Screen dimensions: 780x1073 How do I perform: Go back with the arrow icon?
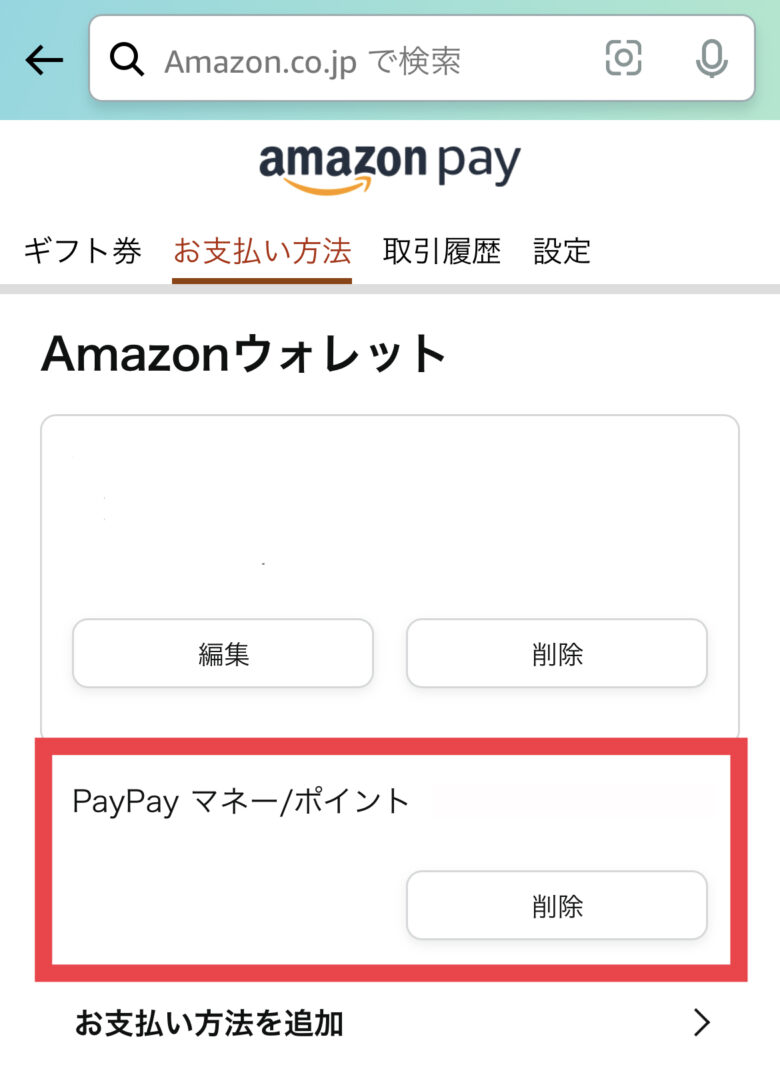pyautogui.click(x=44, y=60)
